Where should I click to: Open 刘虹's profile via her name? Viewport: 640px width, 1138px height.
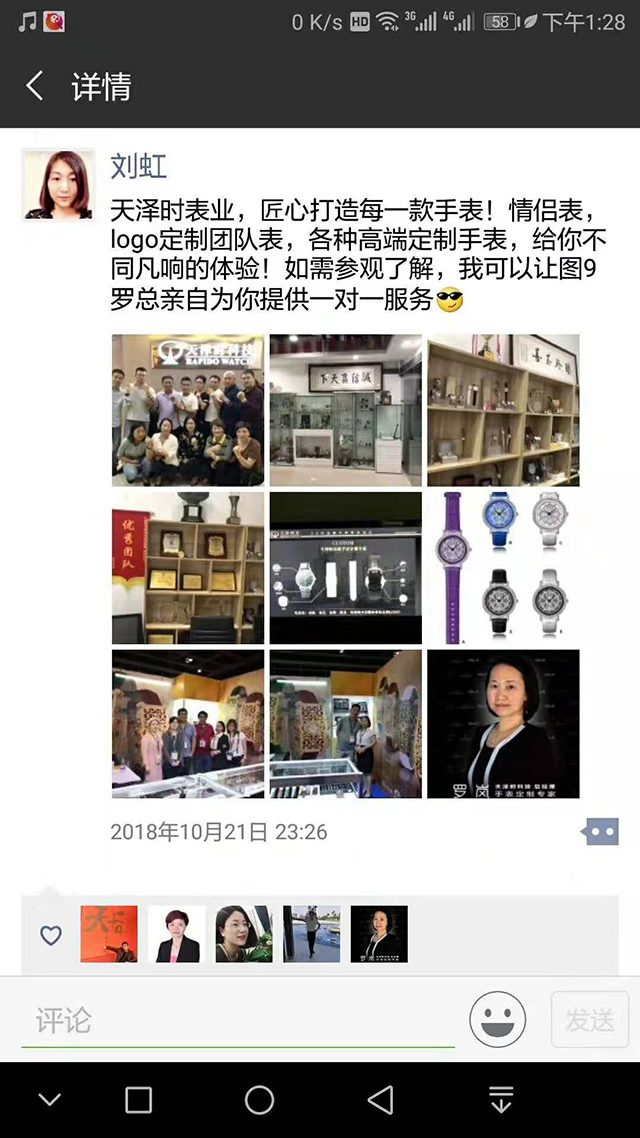tap(138, 166)
